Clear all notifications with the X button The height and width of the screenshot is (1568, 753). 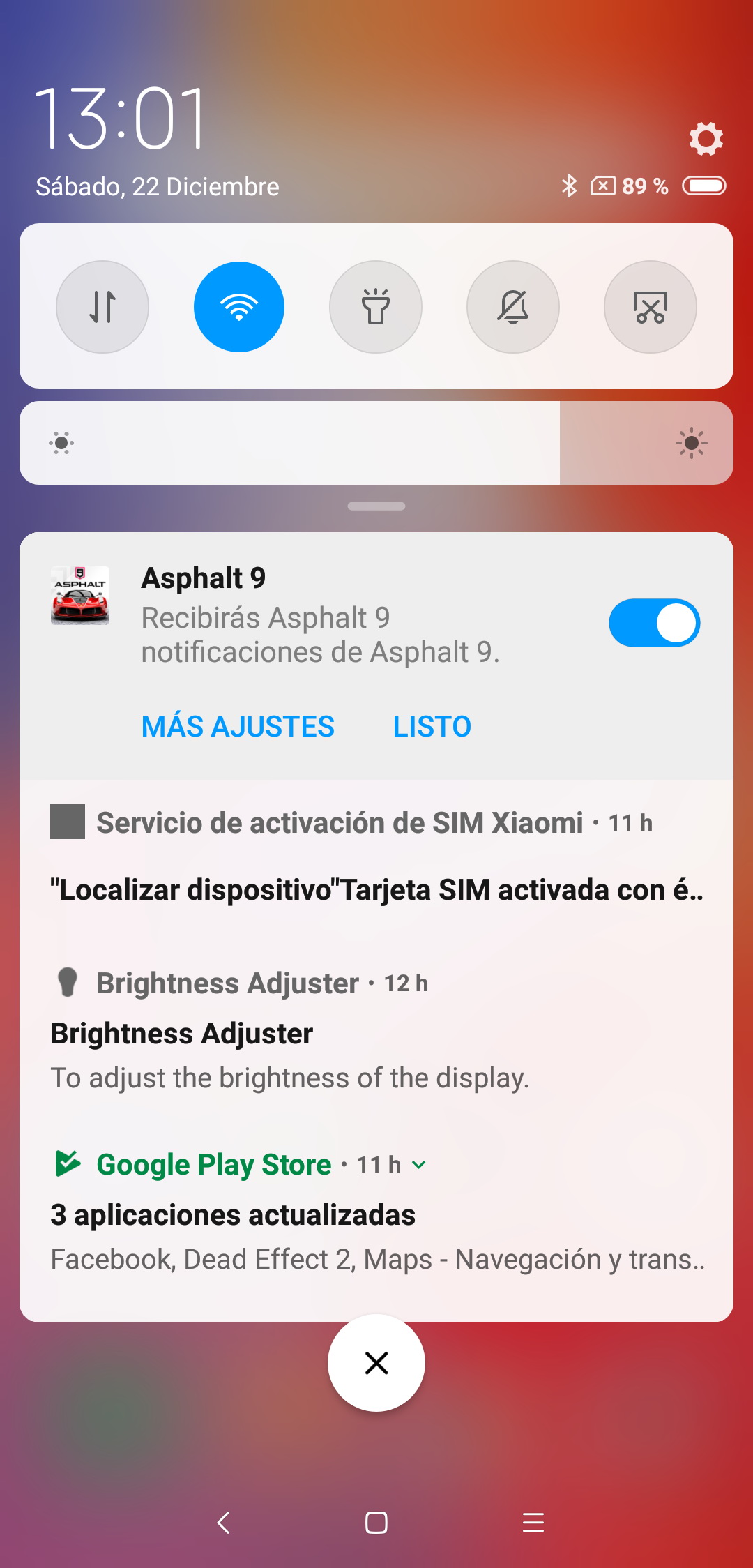pyautogui.click(x=376, y=1363)
